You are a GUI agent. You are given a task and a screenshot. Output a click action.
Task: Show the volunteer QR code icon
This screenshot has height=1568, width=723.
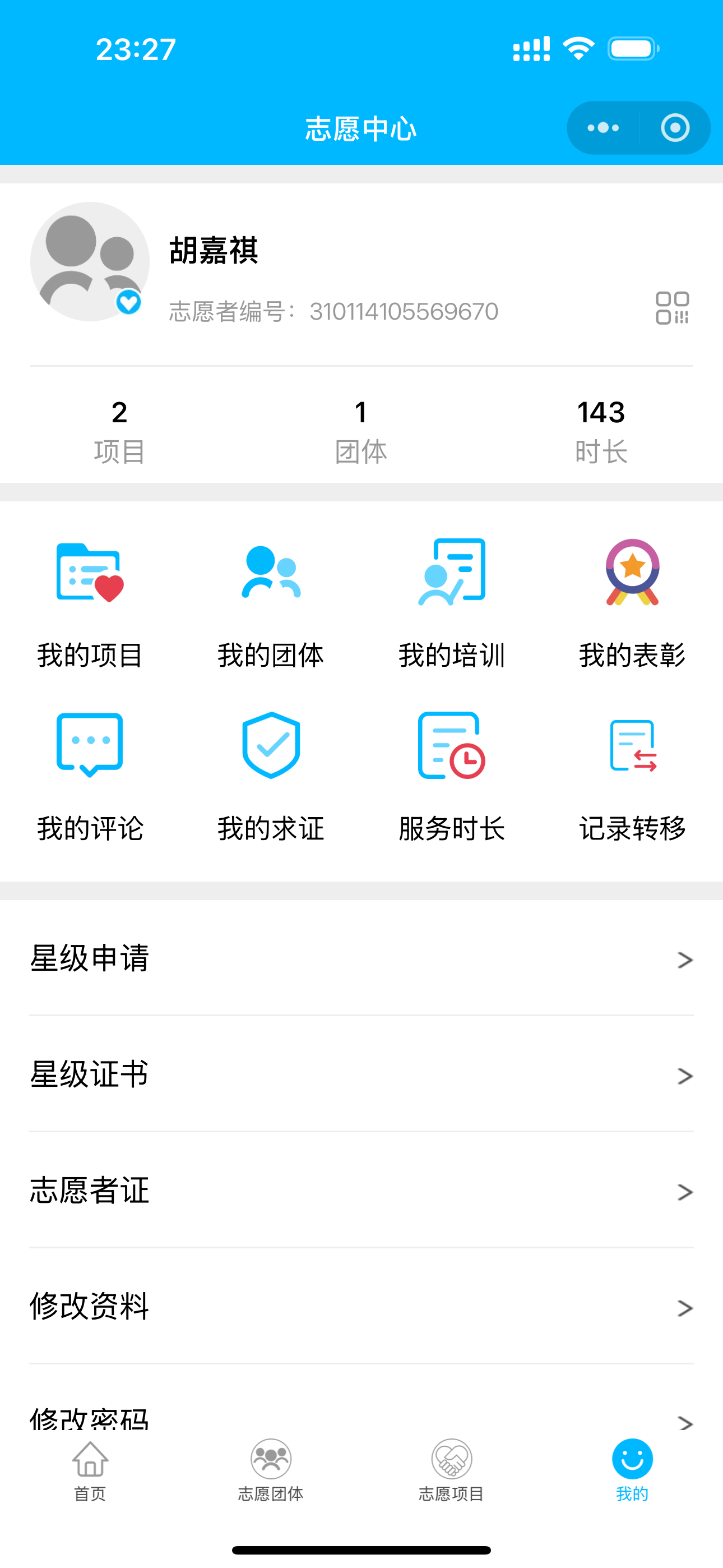click(672, 307)
